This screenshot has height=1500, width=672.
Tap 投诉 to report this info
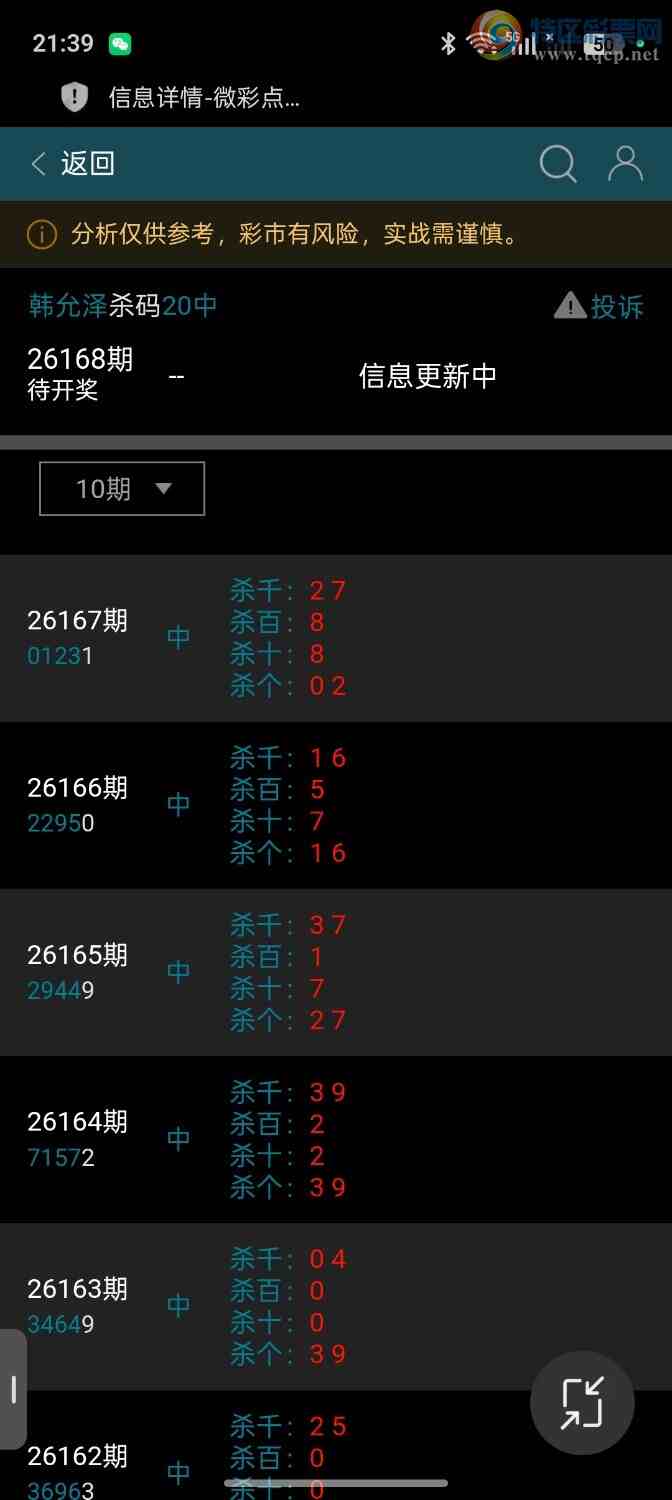pyautogui.click(x=599, y=306)
